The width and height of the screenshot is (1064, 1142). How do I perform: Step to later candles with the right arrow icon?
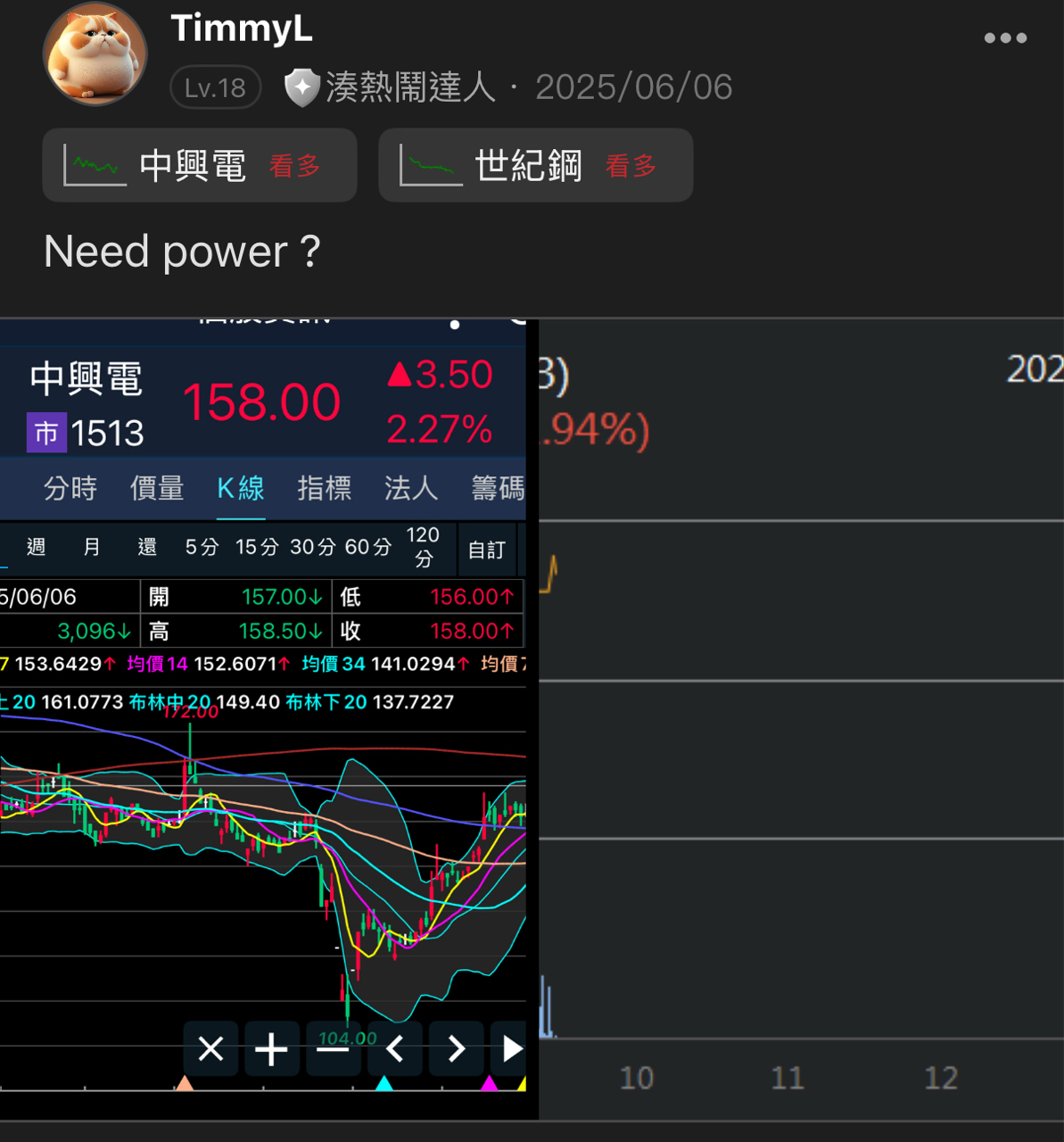pos(457,1048)
